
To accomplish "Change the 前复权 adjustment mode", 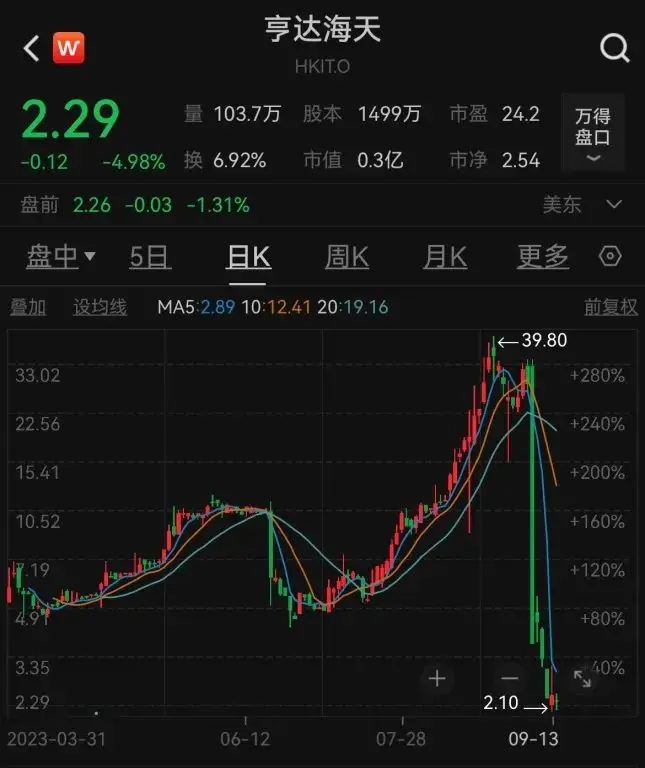I will click(x=610, y=307).
